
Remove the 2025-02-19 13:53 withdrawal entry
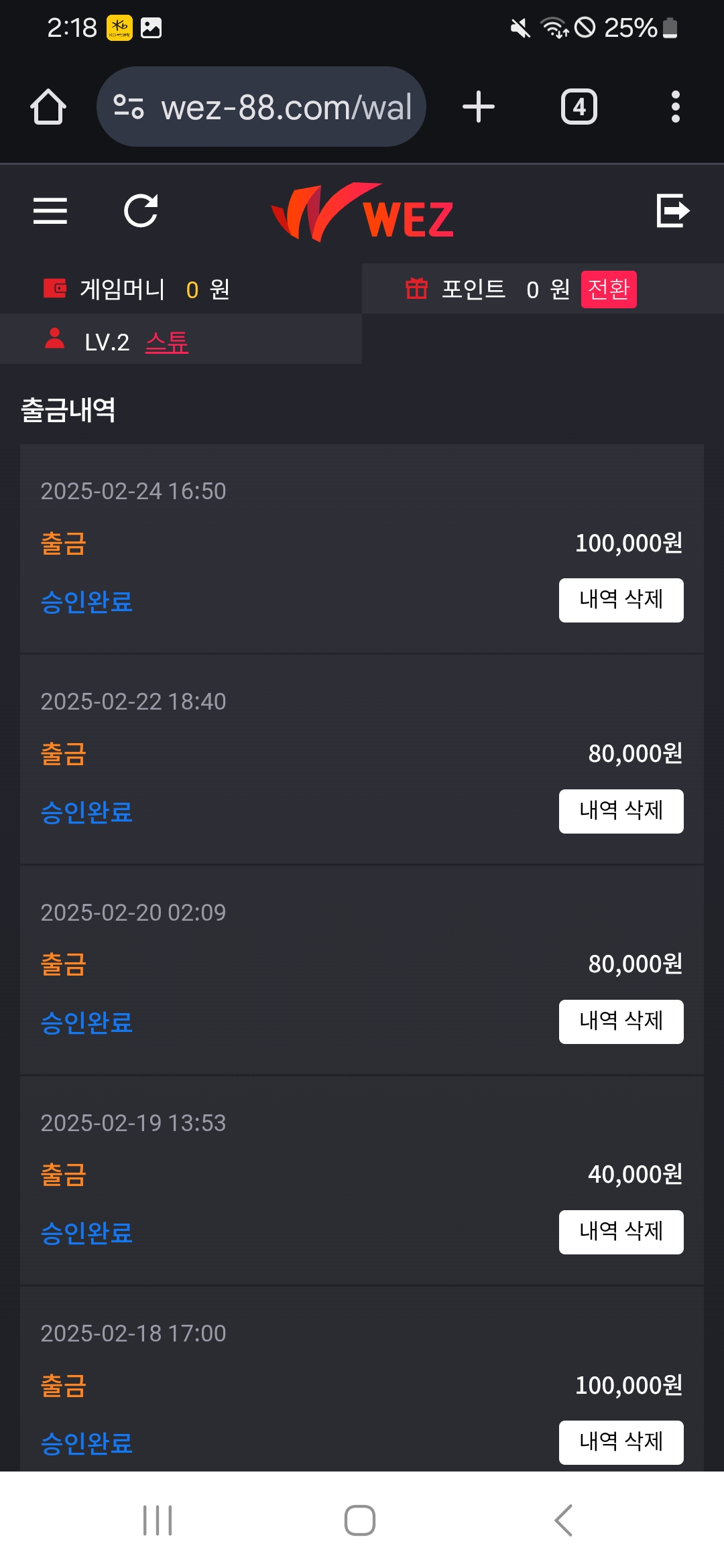tap(621, 1232)
